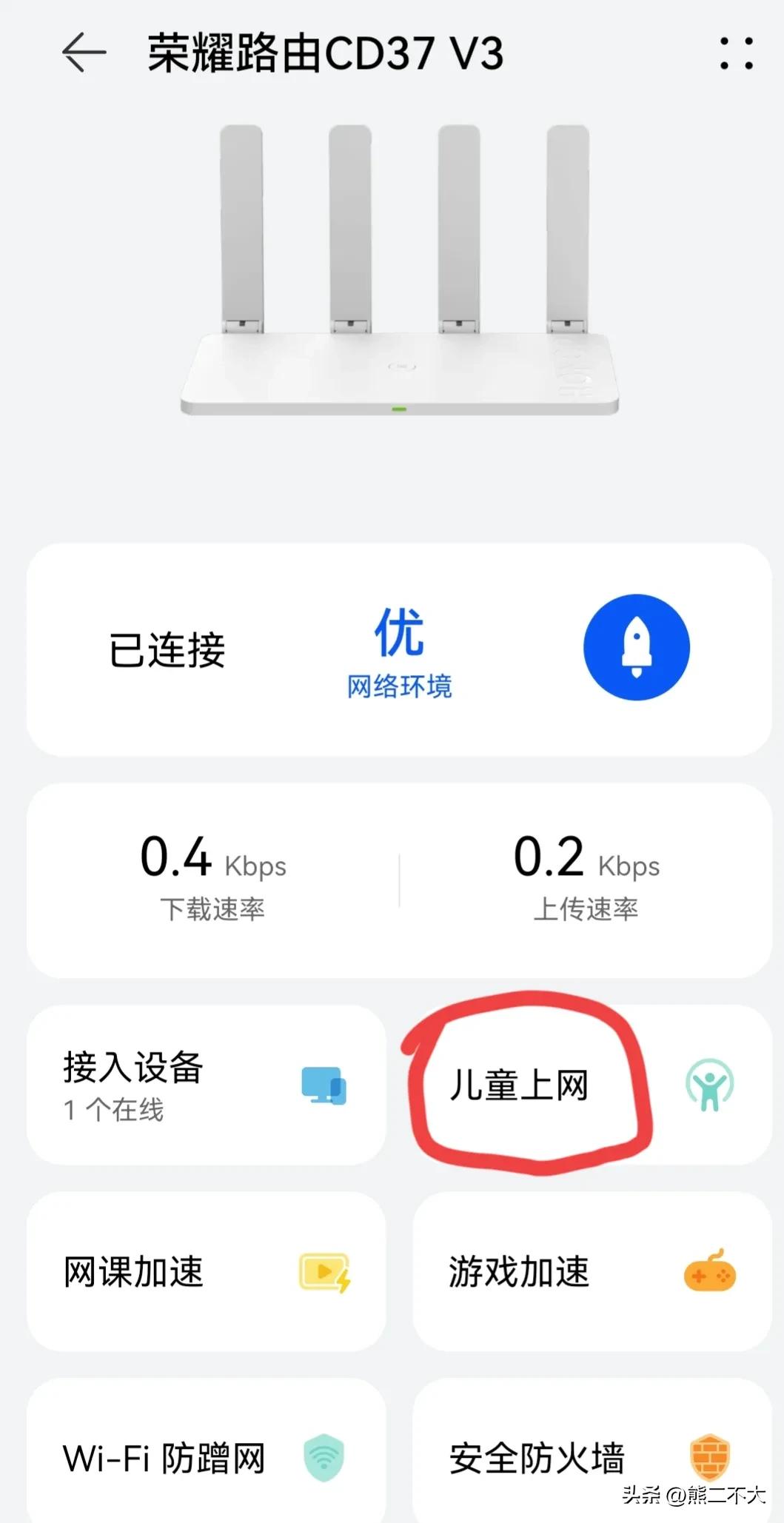Open the 网络环境 network status details
Viewport: 784px width, 1523px height.
[398, 687]
